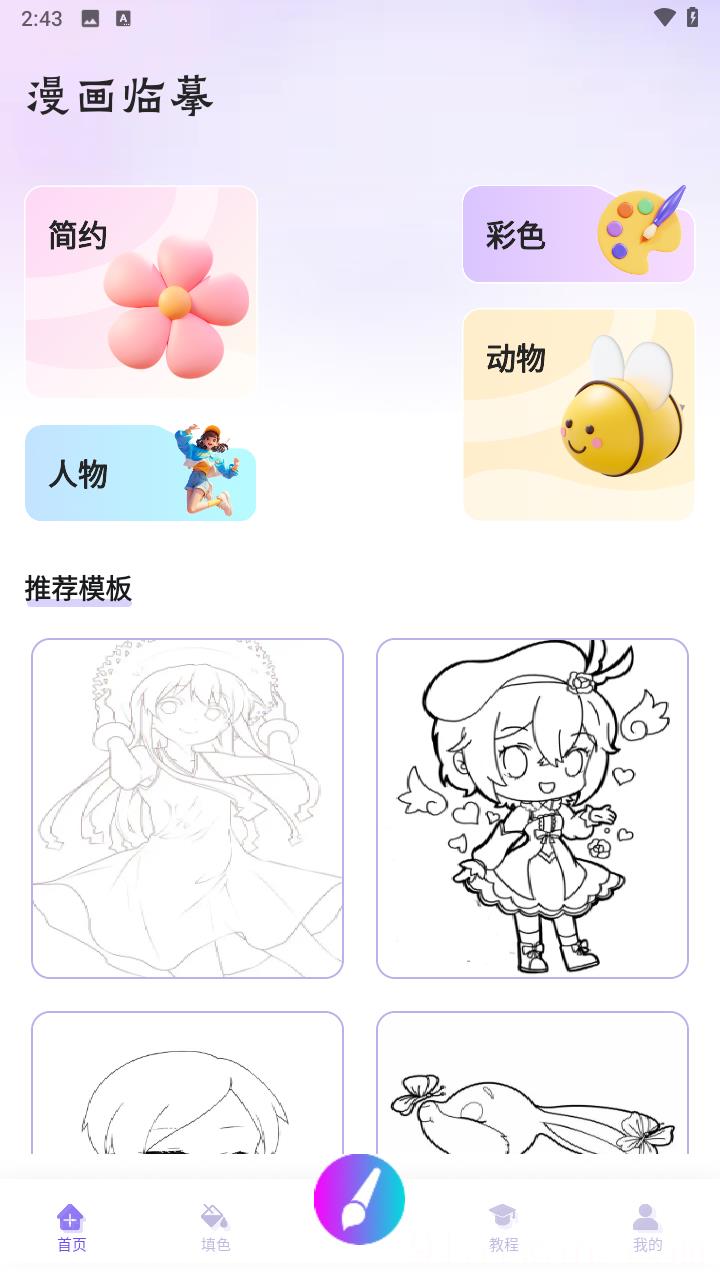Open the 动物 category card
This screenshot has width=720, height=1280.
(x=578, y=414)
